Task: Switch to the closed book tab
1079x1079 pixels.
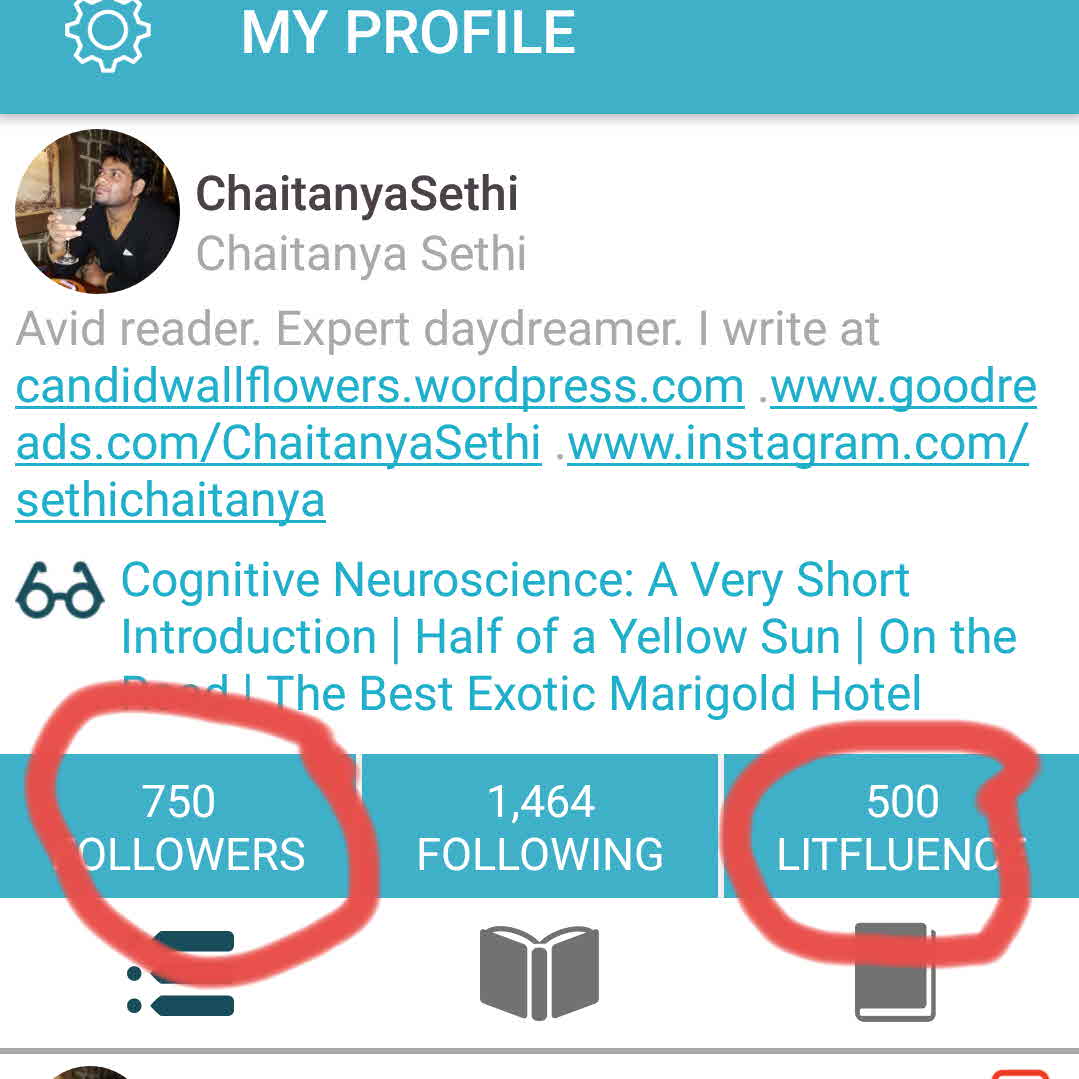Action: point(896,973)
